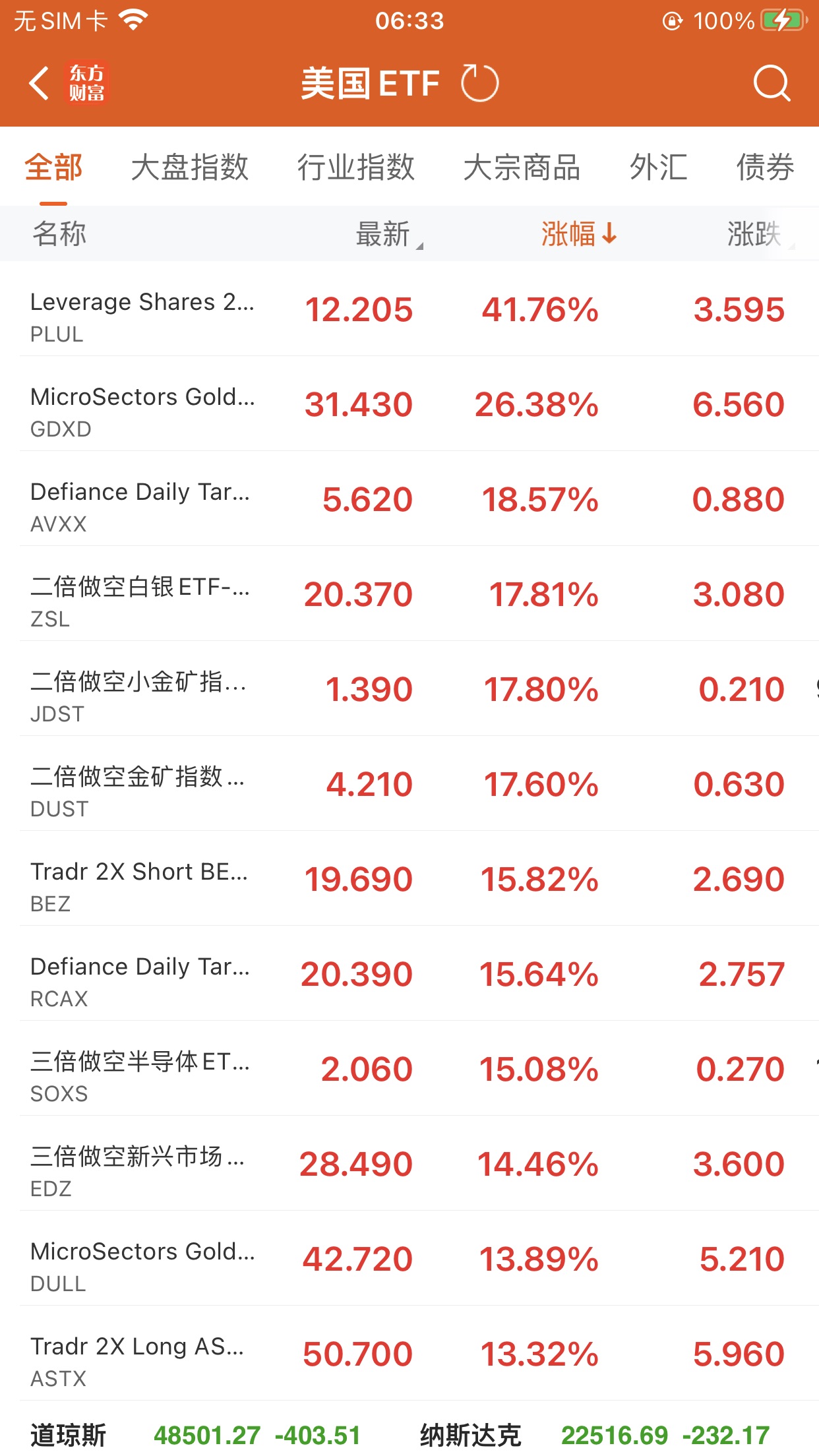819x1456 pixels.
Task: Switch to the 大盘指数 tab
Action: [189, 167]
